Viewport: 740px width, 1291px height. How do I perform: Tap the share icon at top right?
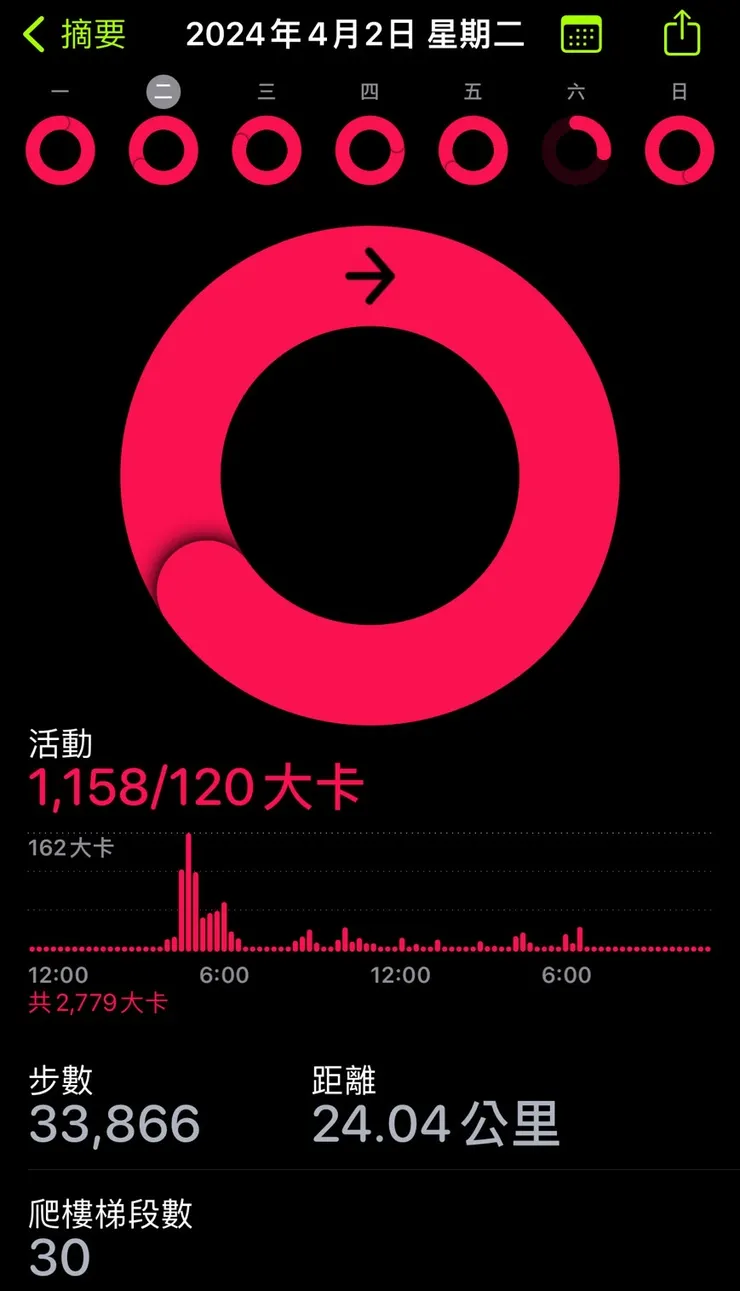pos(682,32)
